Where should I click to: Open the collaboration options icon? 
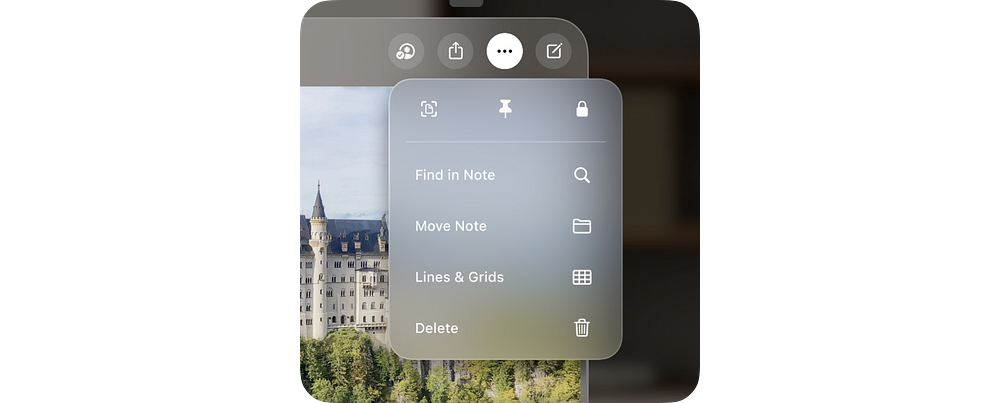point(406,51)
